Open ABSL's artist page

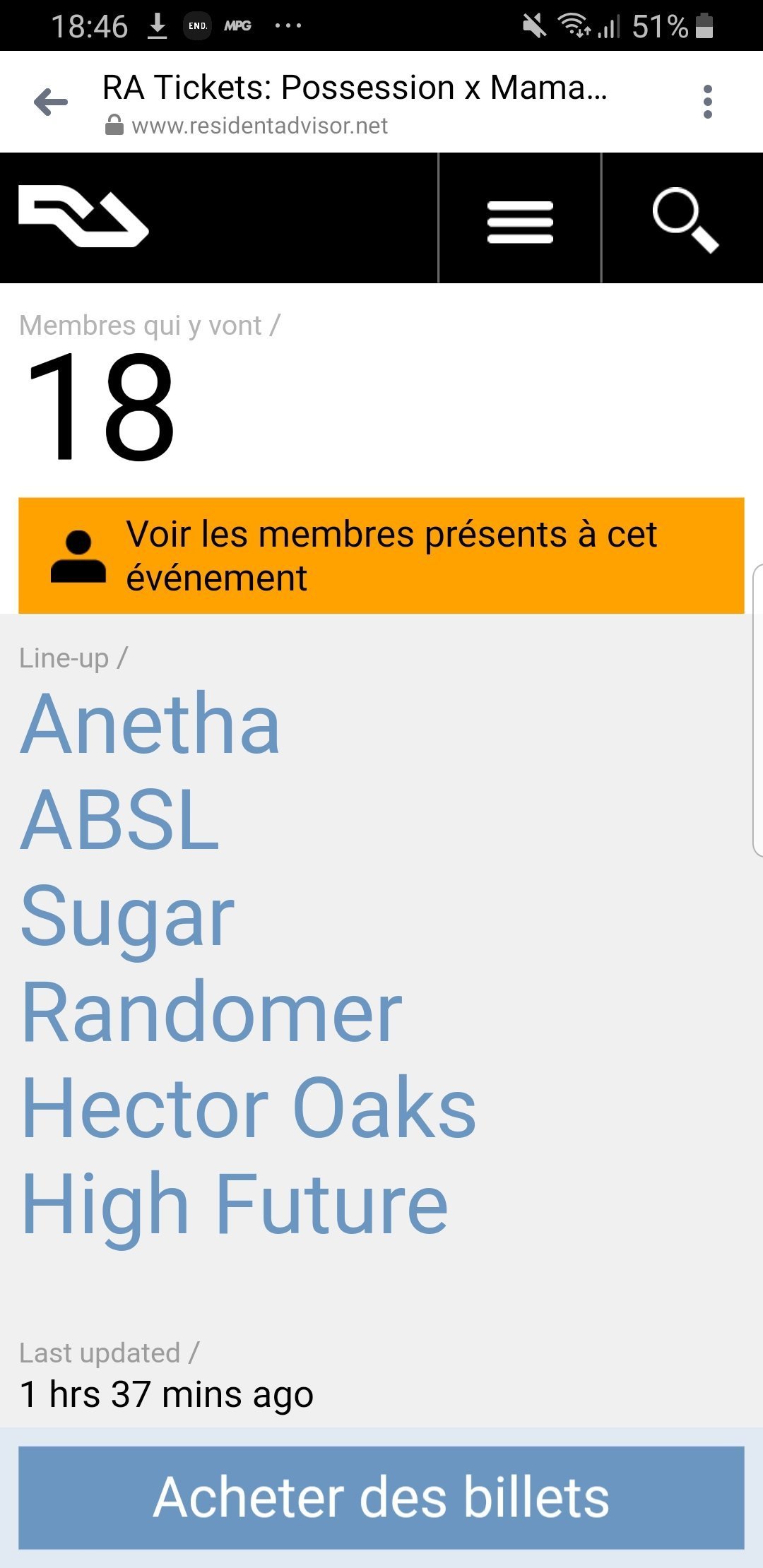(x=120, y=820)
